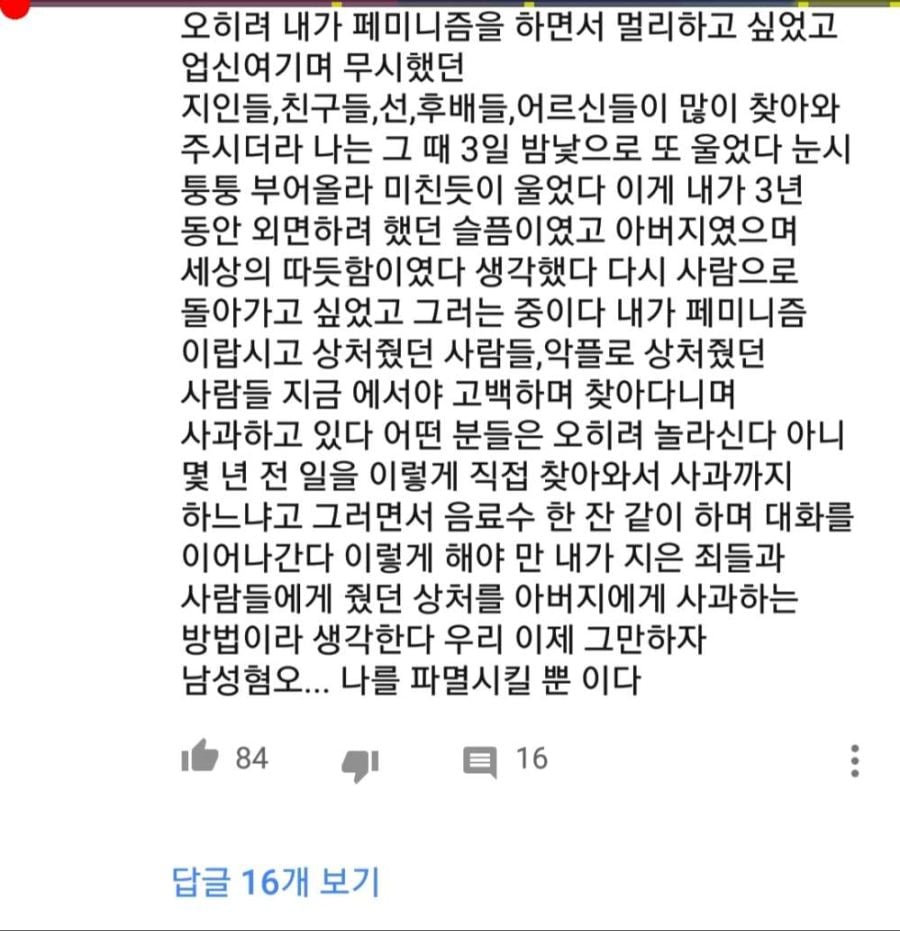The height and width of the screenshot is (931, 900).
Task: Open the comment's three-dot overflow menu
Action: [x=855, y=761]
